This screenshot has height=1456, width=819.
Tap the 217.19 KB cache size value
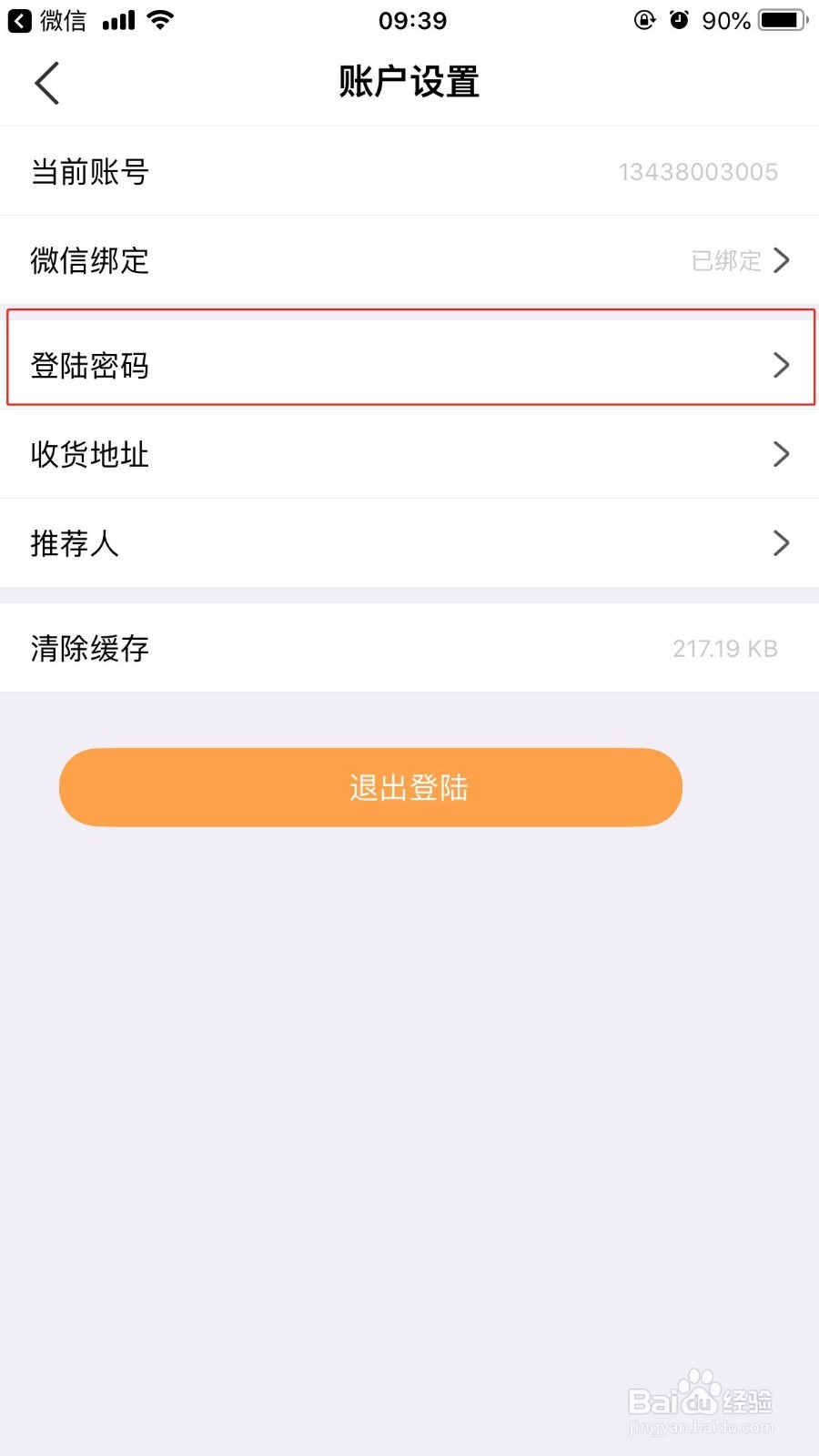pos(724,649)
